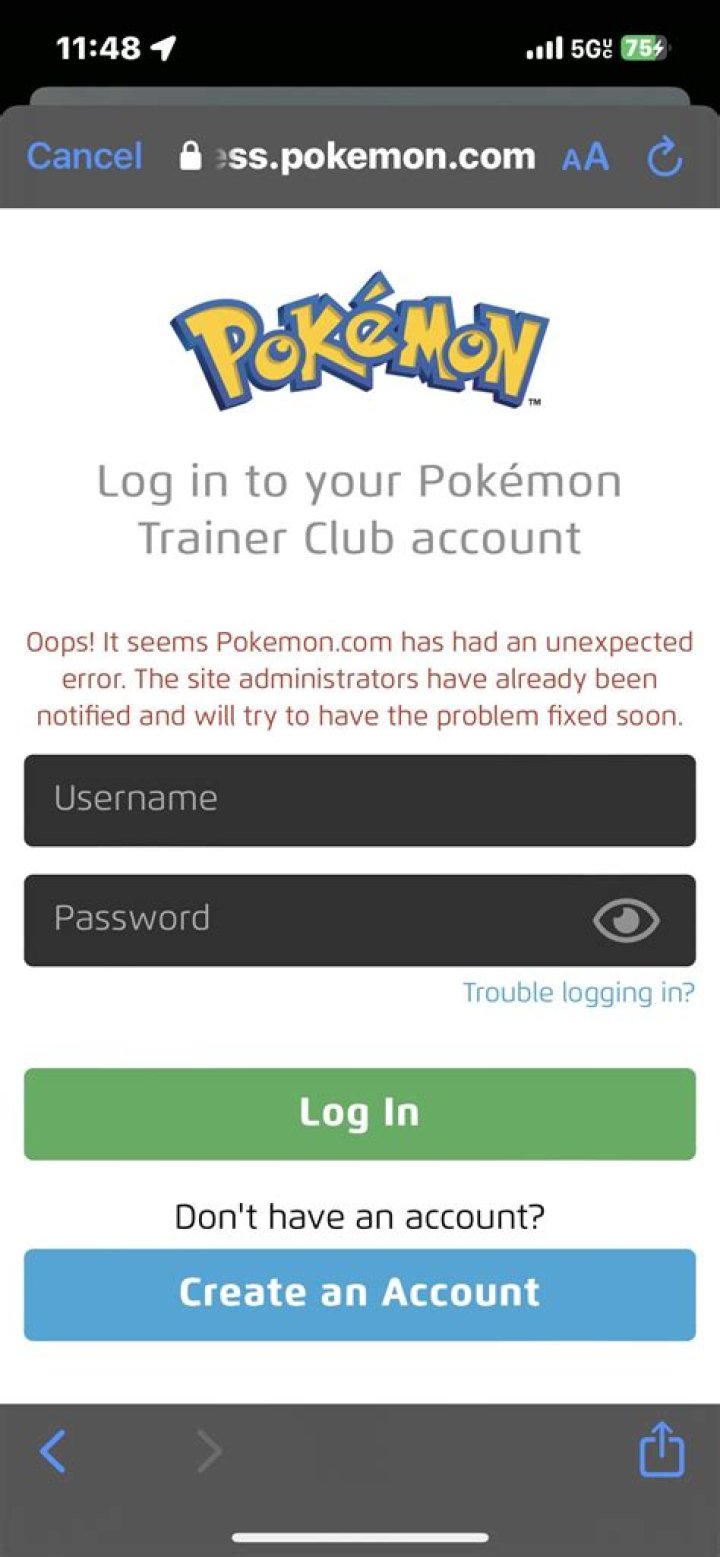Cancel the in-app browser login

[x=85, y=157]
